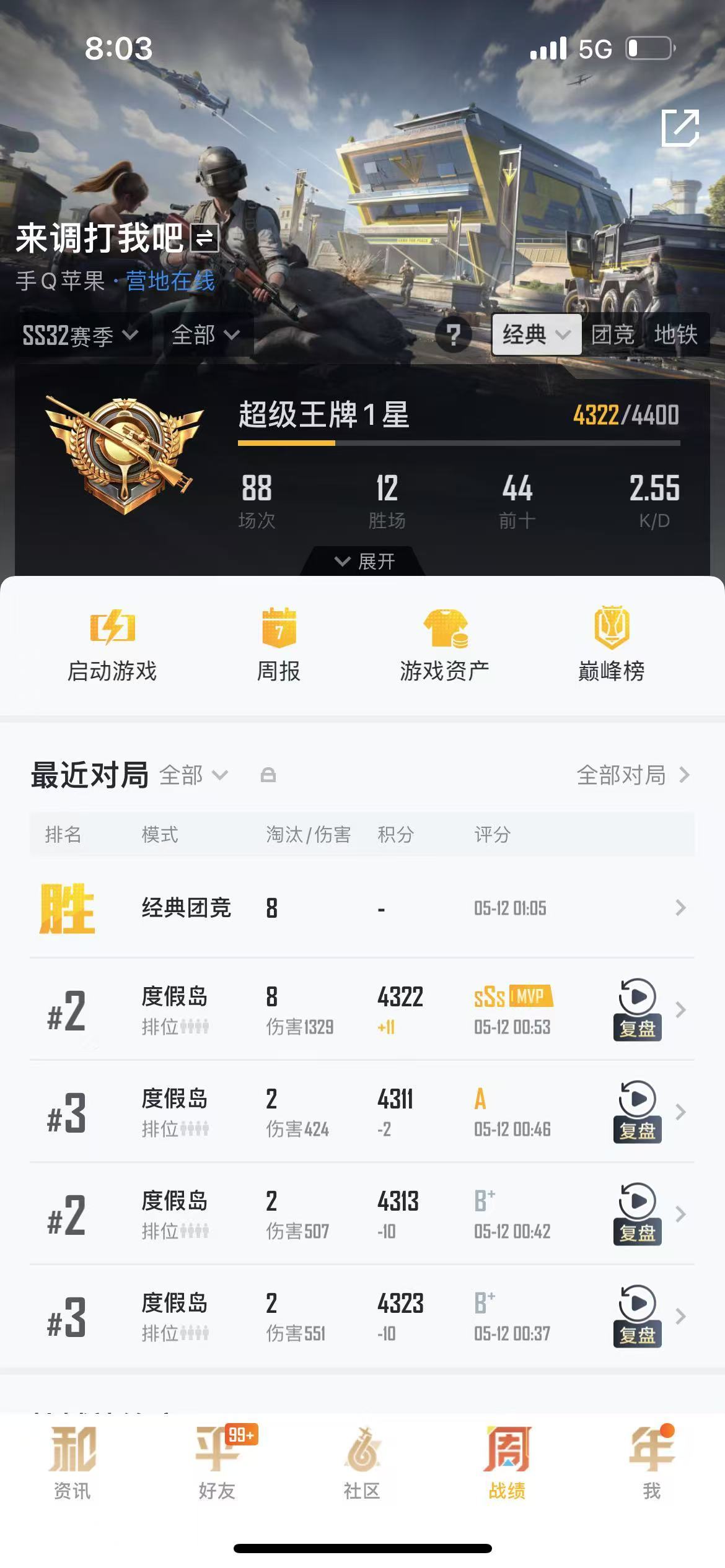Screen dimensions: 725x1568
Task: Open the 经典团竞 match from 05-12 01:05
Action: [362, 908]
